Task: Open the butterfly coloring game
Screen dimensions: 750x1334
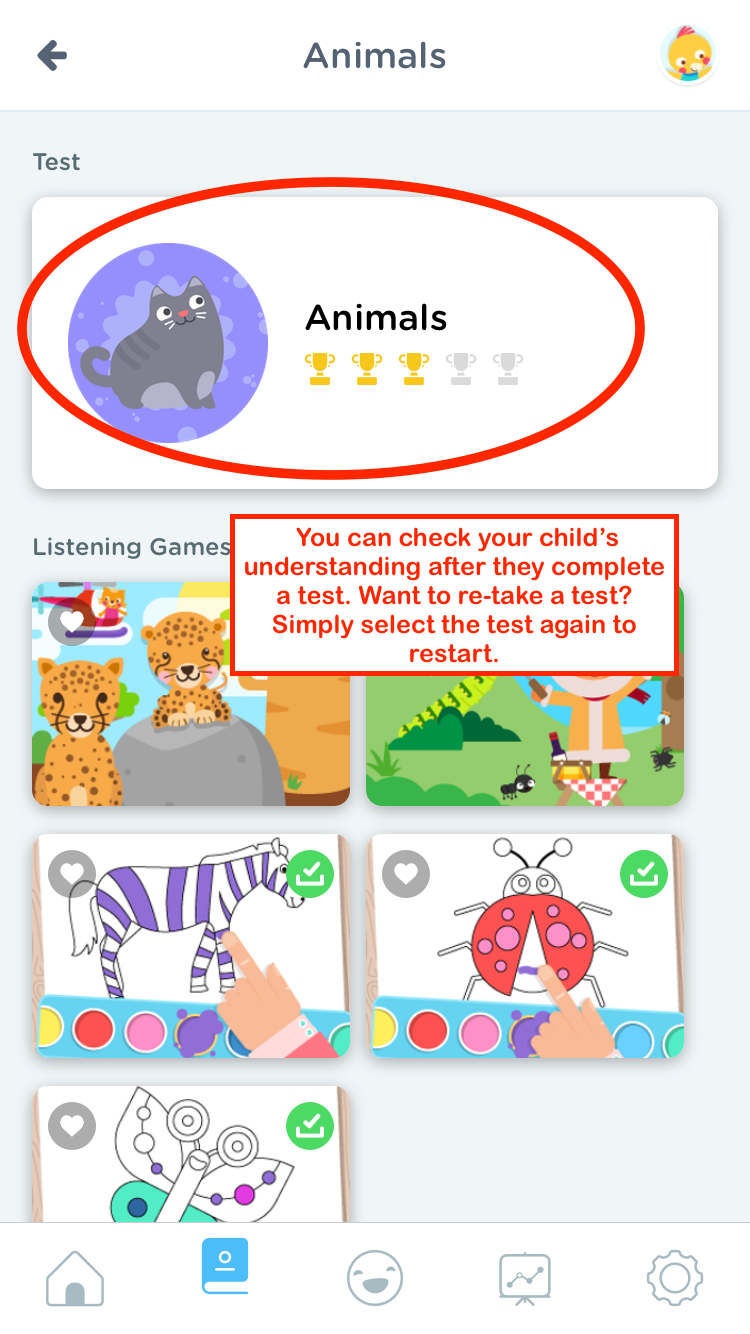Action: click(191, 1154)
